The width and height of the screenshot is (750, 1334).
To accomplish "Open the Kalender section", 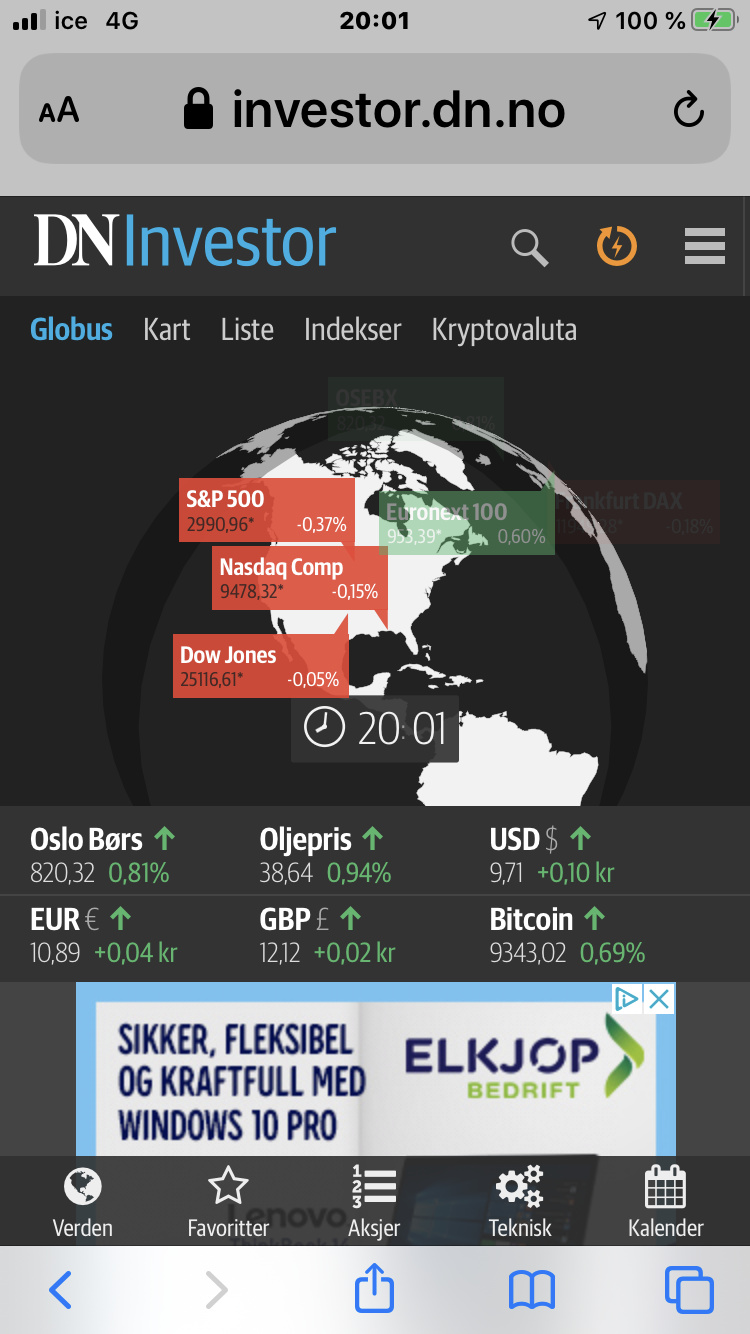I will (666, 1202).
